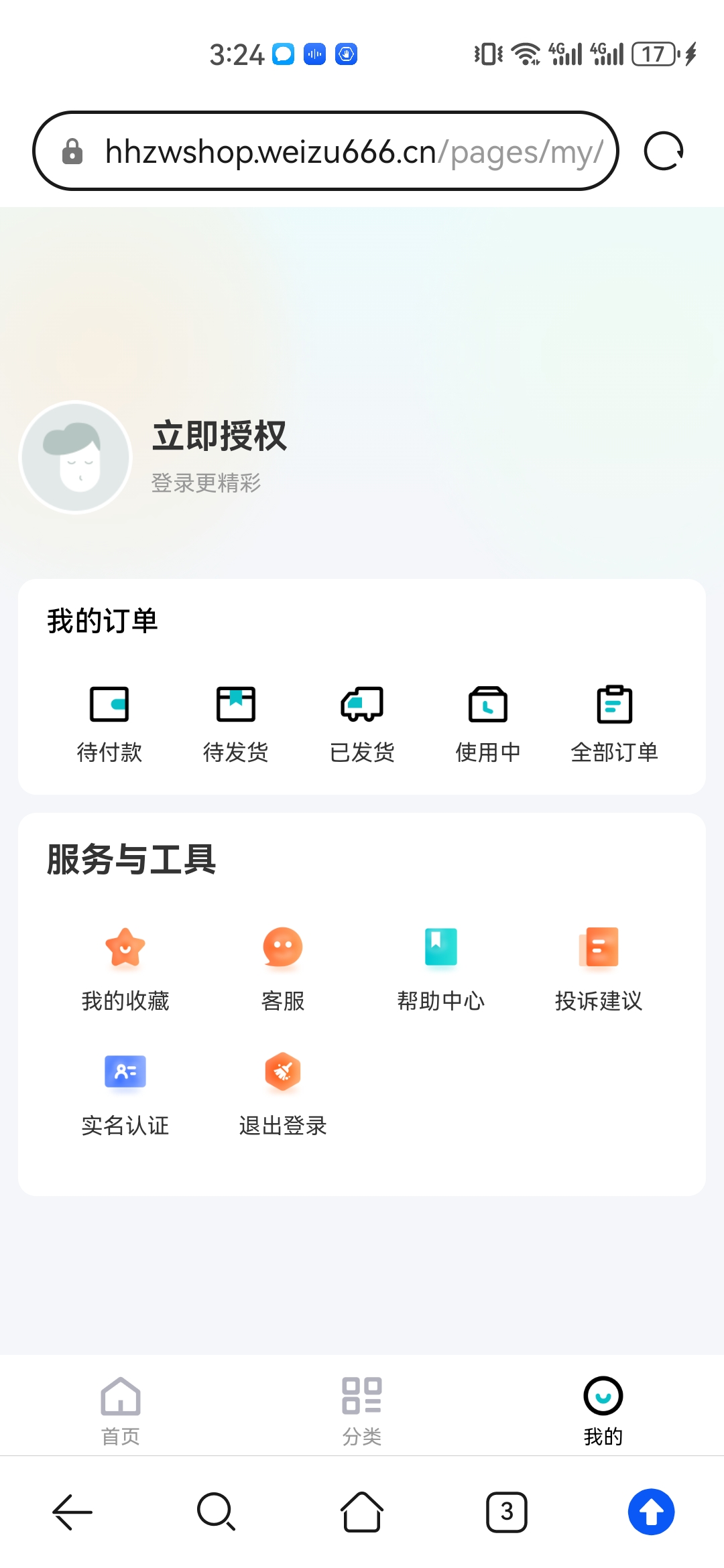Open the browser tabs switcher showing 3
Screen dimensions: 724x1568
(507, 1512)
